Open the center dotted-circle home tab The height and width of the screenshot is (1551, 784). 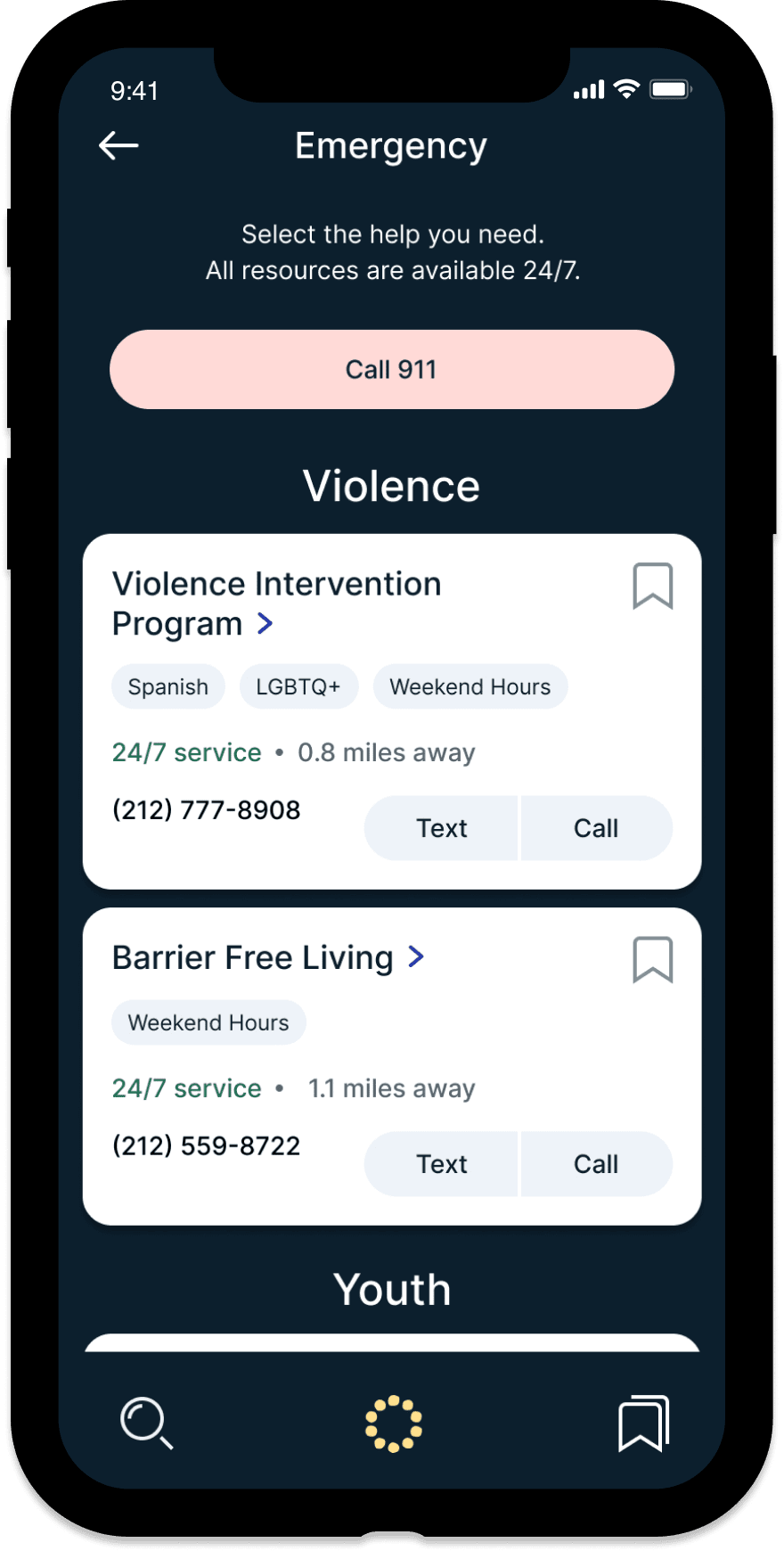[x=393, y=1423]
